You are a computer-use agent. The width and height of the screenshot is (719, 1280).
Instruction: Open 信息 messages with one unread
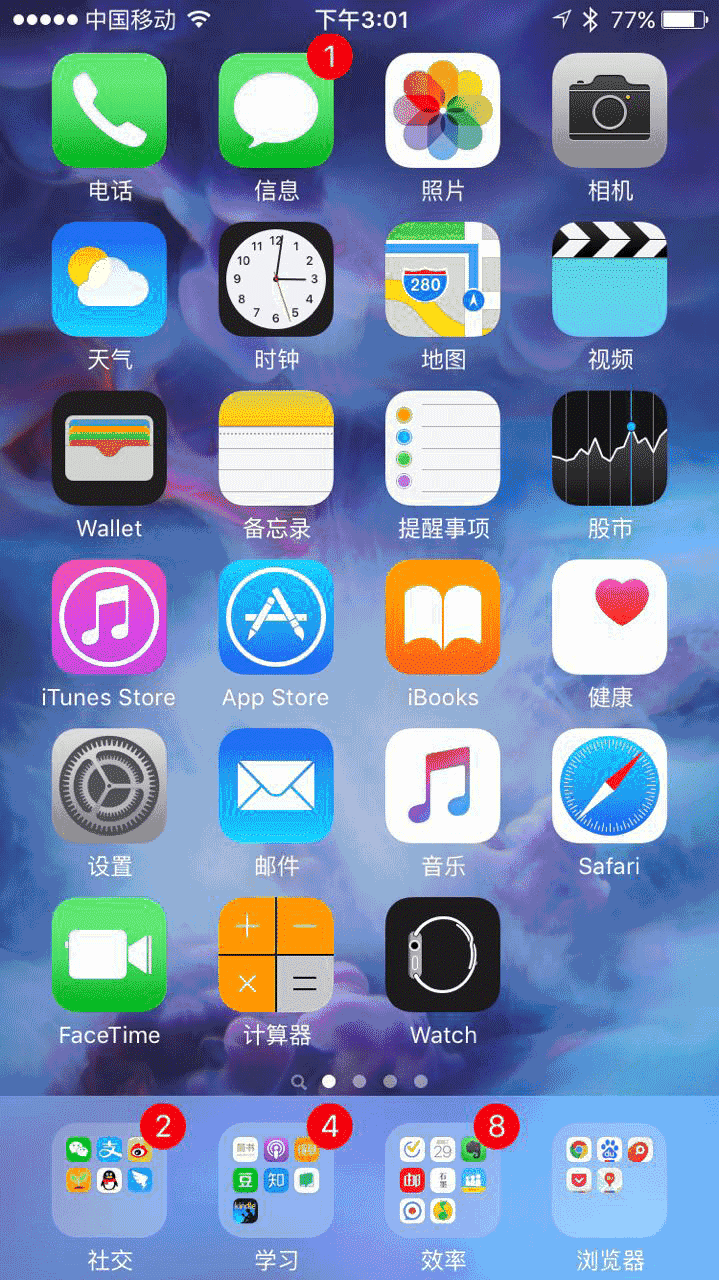pyautogui.click(x=276, y=110)
